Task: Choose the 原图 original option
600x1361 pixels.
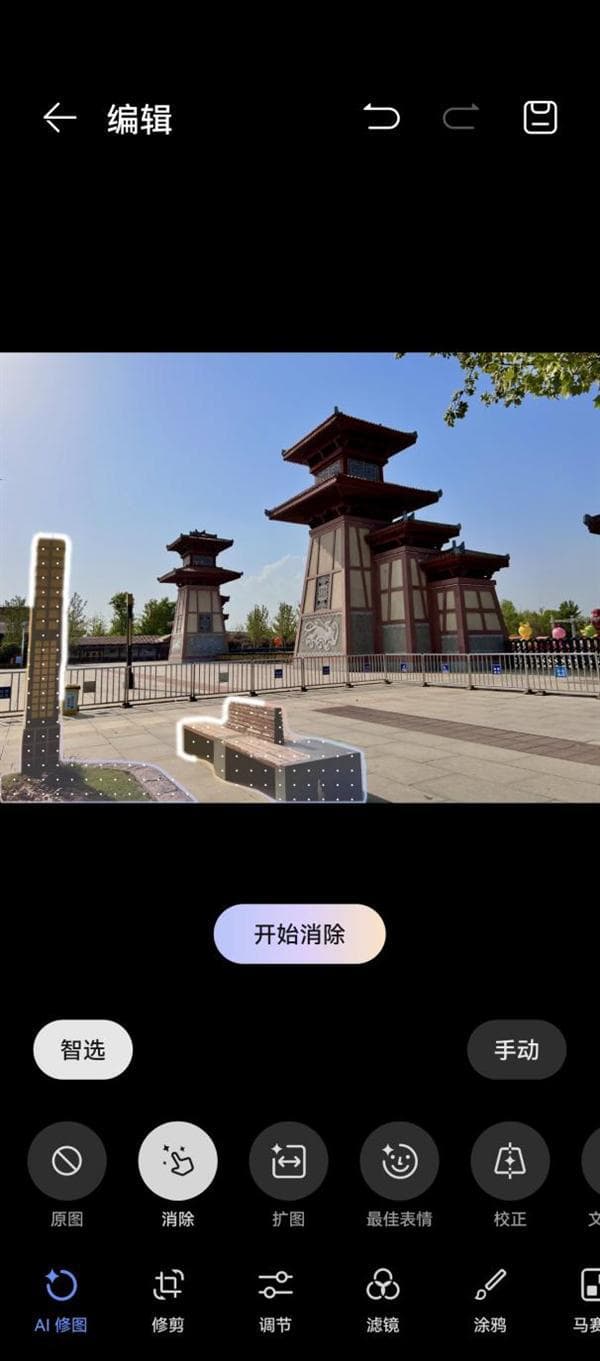Action: pyautogui.click(x=67, y=1162)
